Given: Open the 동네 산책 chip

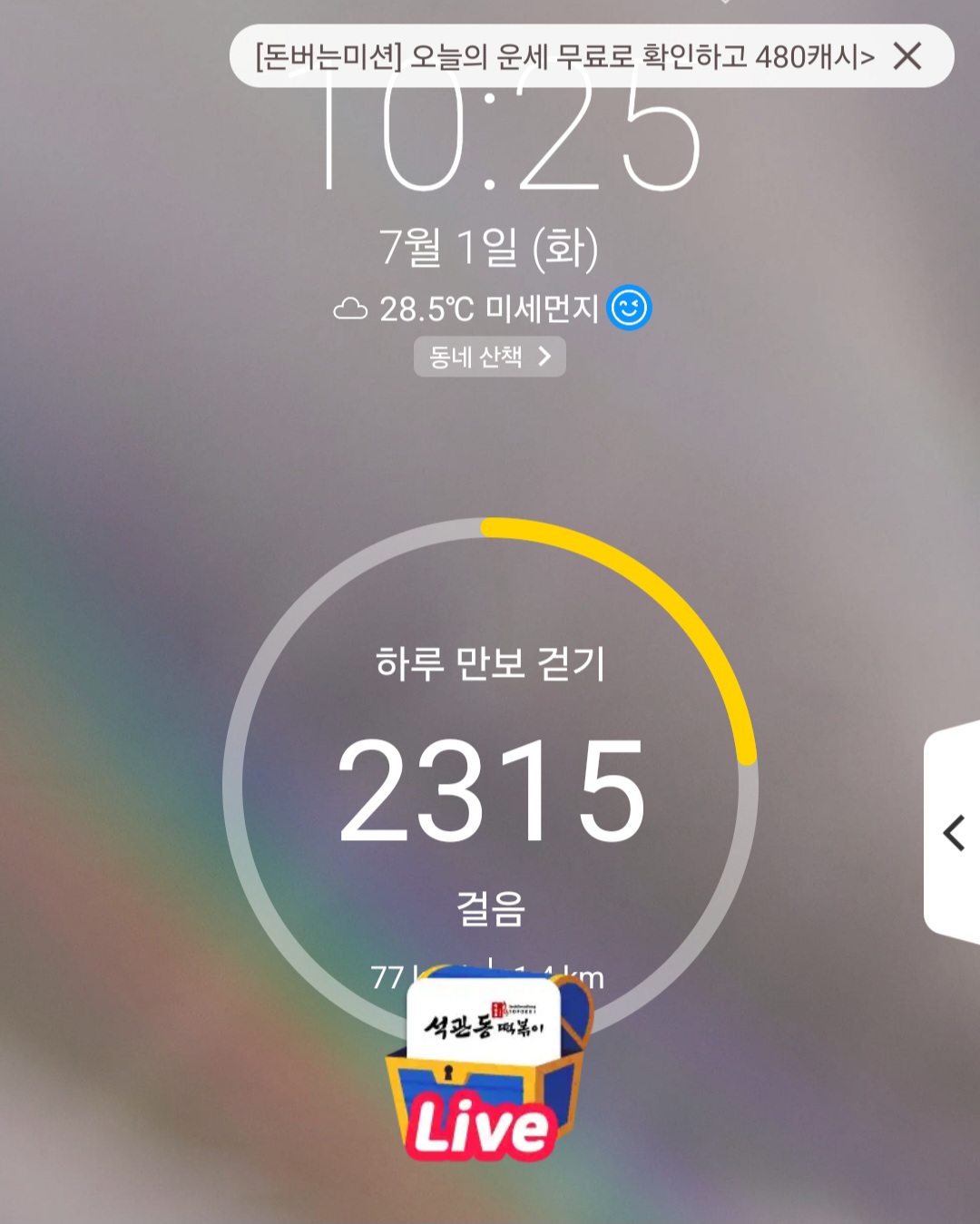Looking at the screenshot, I should pos(489,357).
